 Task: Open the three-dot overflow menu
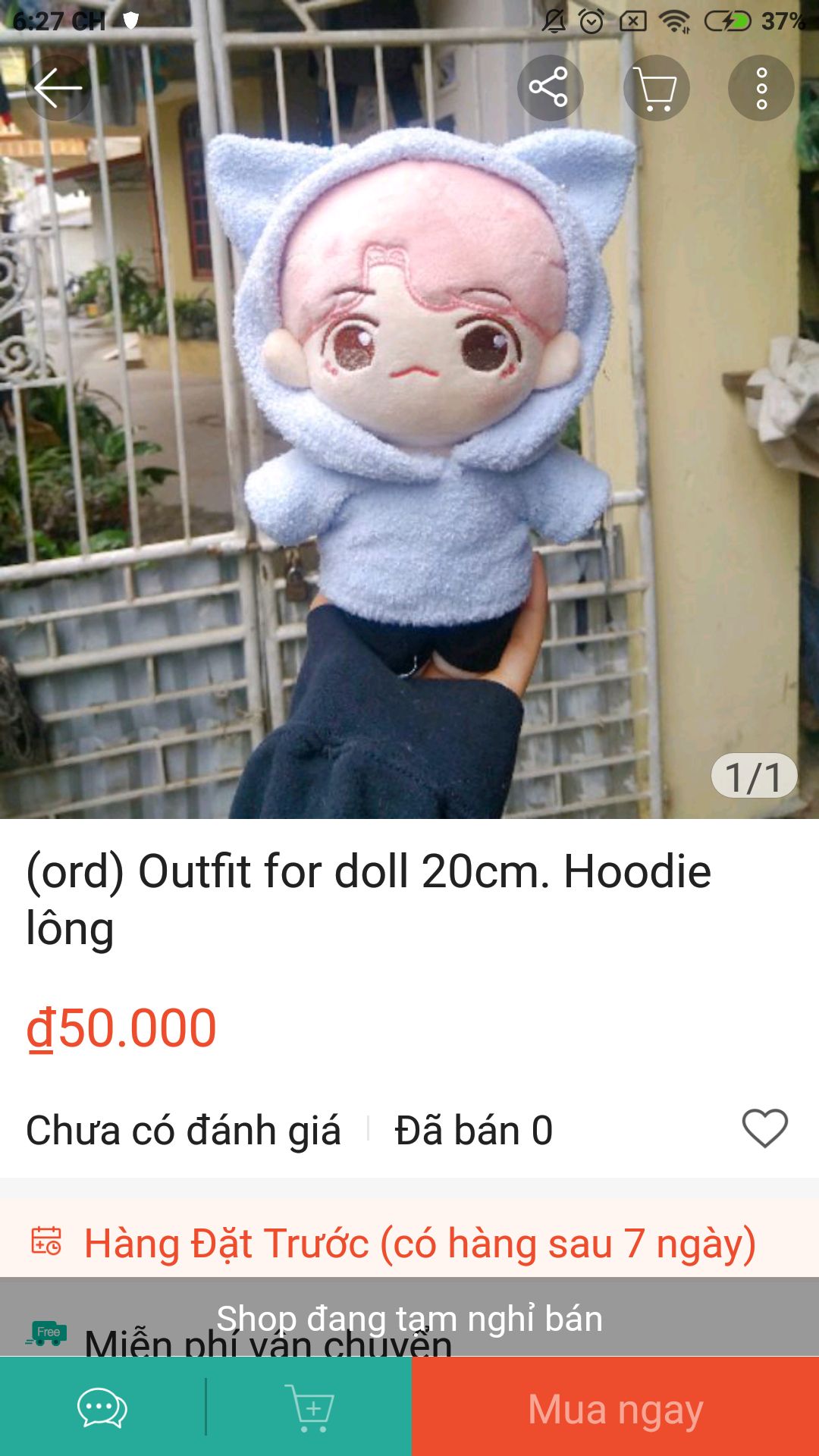[x=761, y=88]
